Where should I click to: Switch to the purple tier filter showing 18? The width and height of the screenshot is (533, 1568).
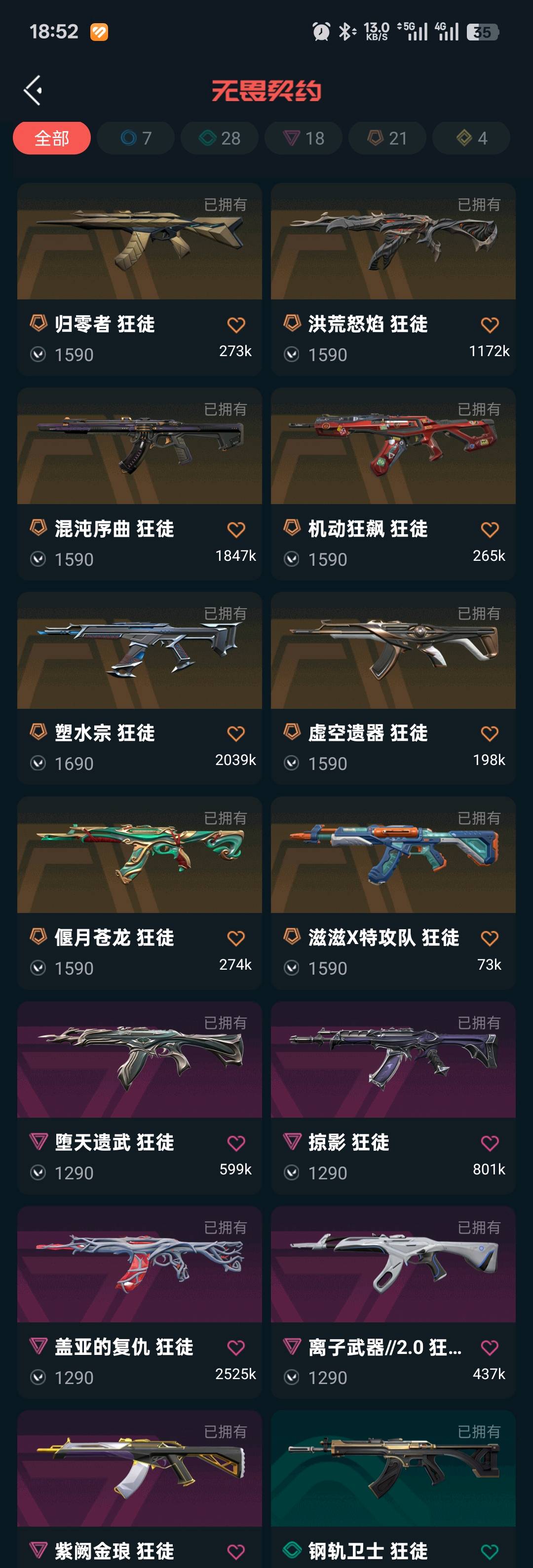[x=304, y=138]
